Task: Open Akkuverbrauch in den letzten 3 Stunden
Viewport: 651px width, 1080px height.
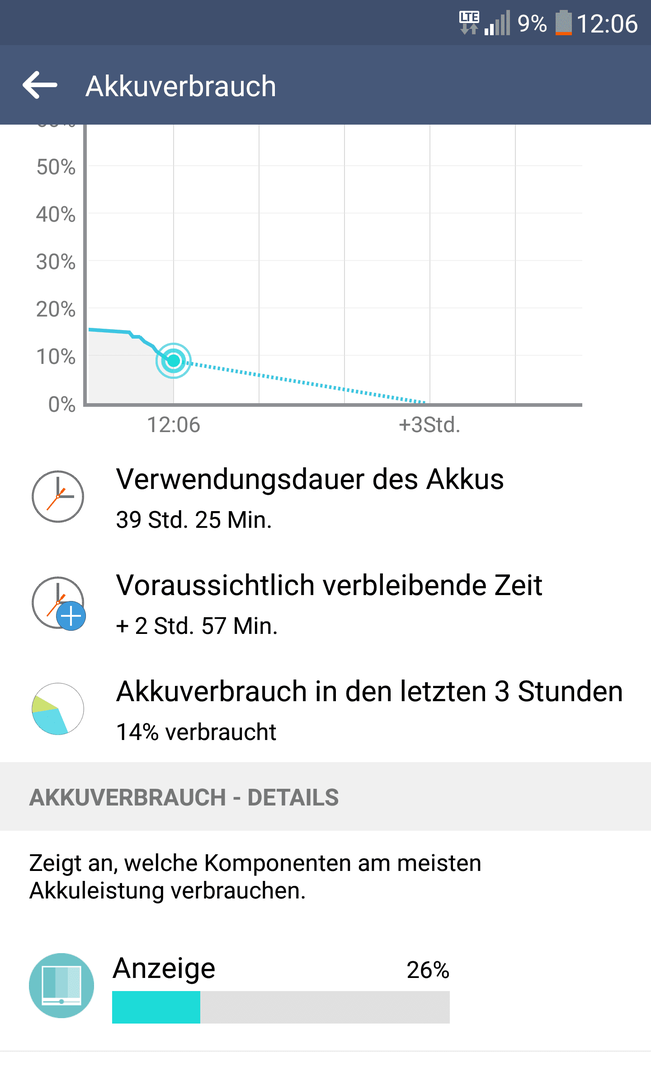Action: point(325,709)
